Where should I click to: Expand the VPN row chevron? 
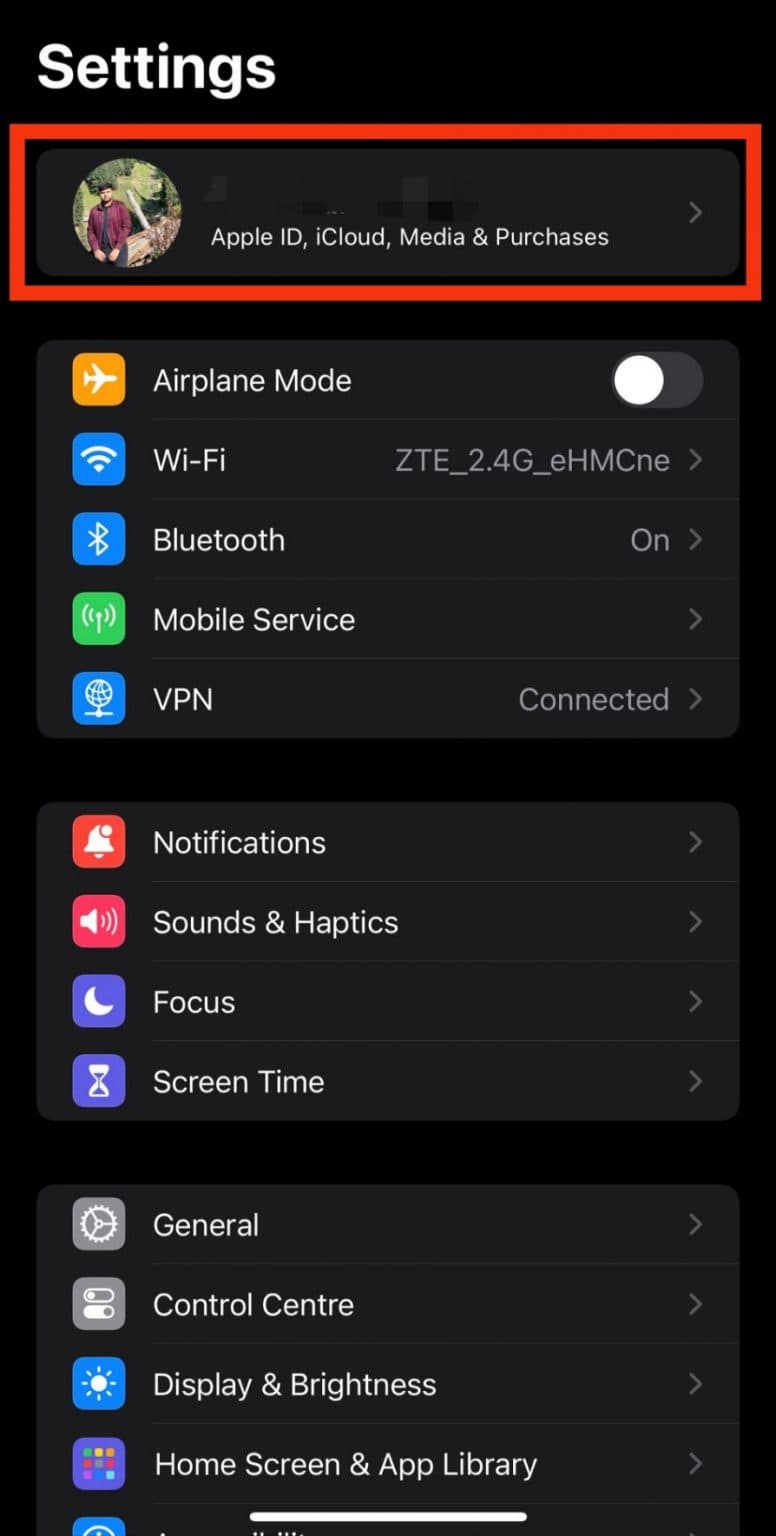click(x=696, y=699)
